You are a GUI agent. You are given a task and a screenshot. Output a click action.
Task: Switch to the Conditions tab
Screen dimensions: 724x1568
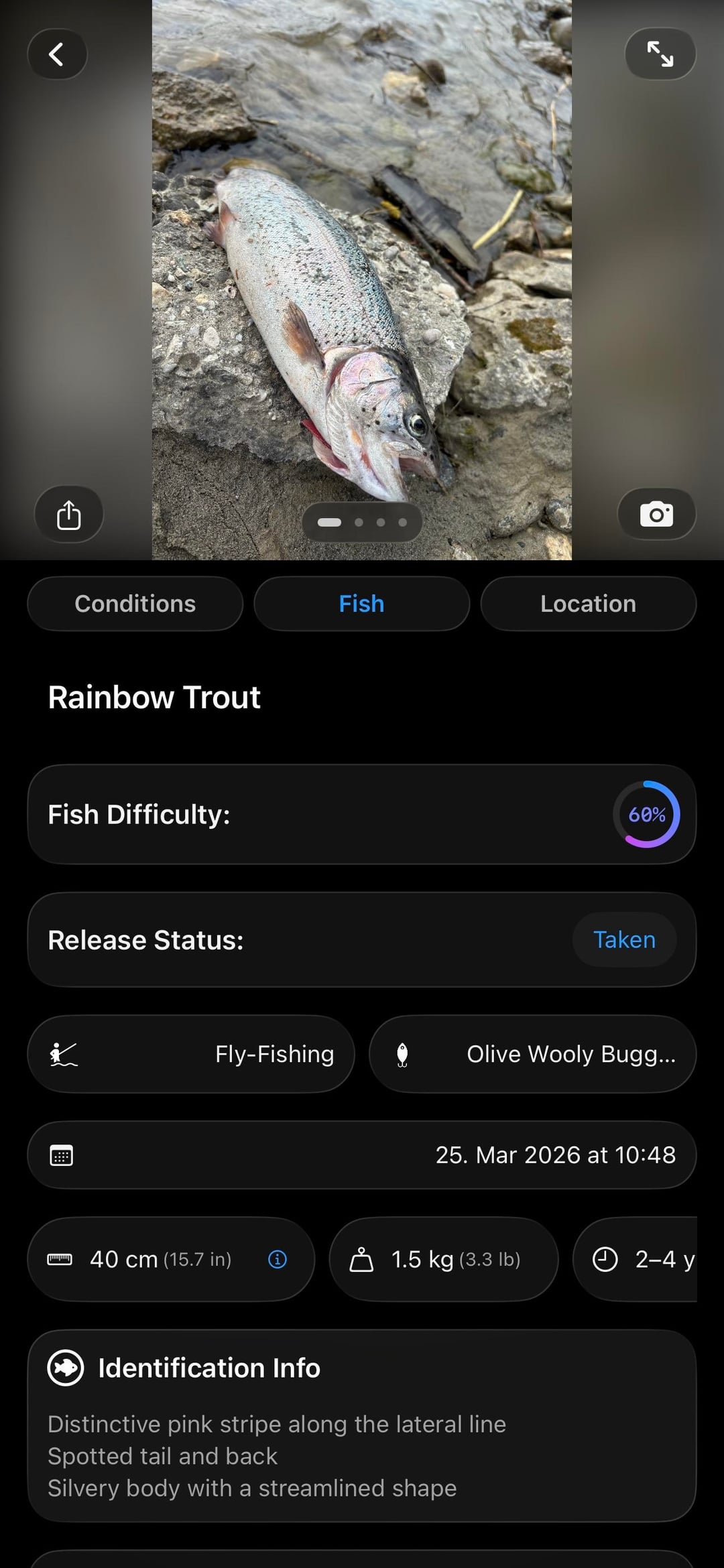coord(135,604)
